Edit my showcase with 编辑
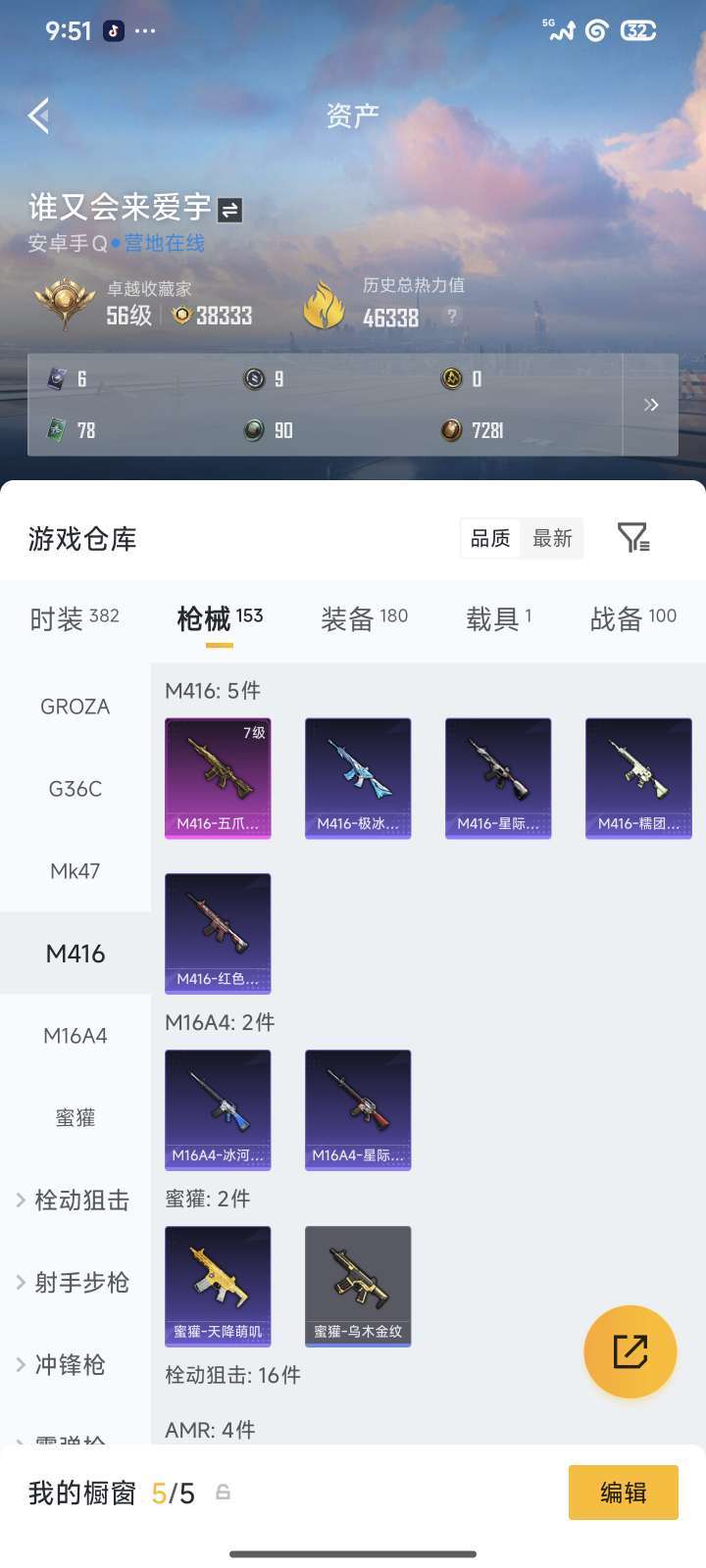706x1568 pixels. coord(623,1493)
